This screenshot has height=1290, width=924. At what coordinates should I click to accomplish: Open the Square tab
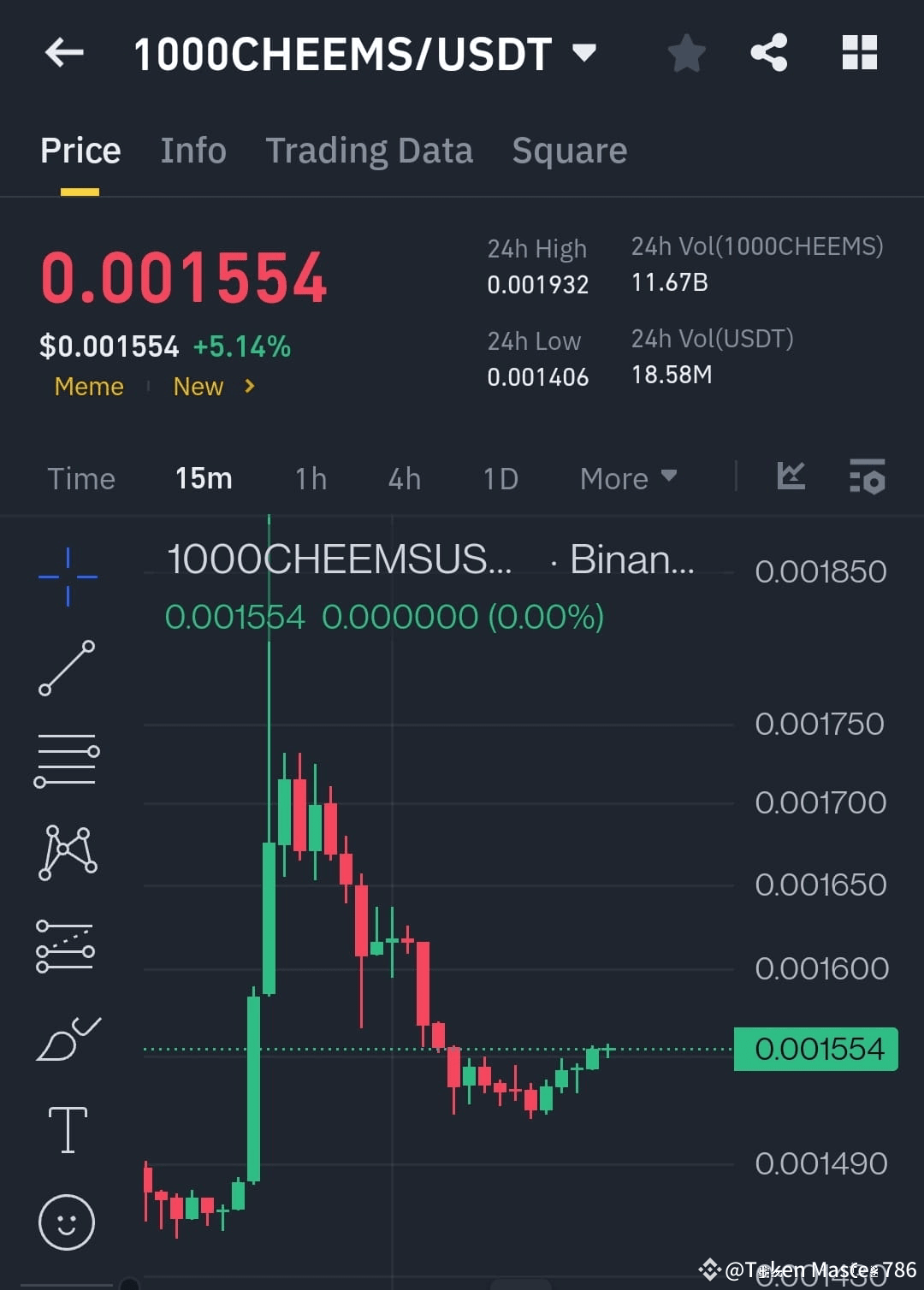(x=569, y=150)
